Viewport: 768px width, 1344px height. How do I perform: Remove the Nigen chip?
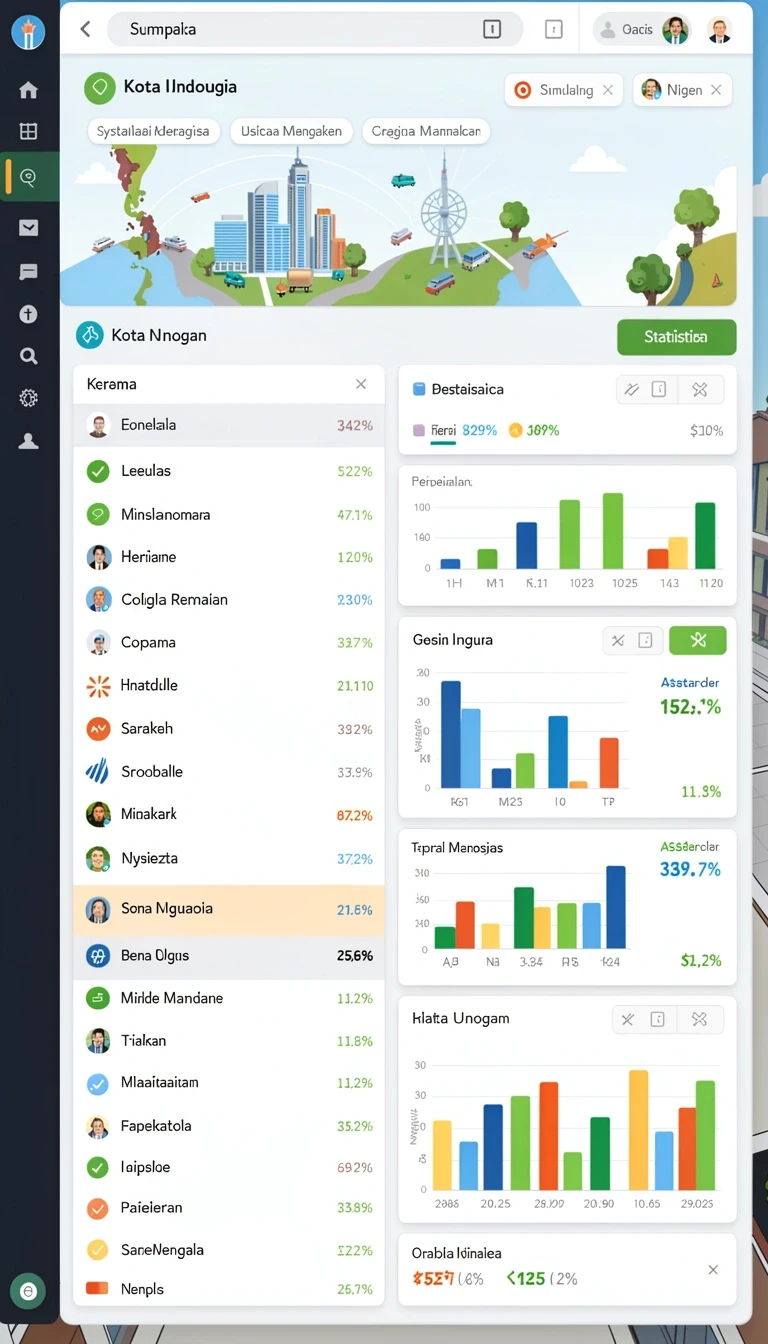[716, 90]
